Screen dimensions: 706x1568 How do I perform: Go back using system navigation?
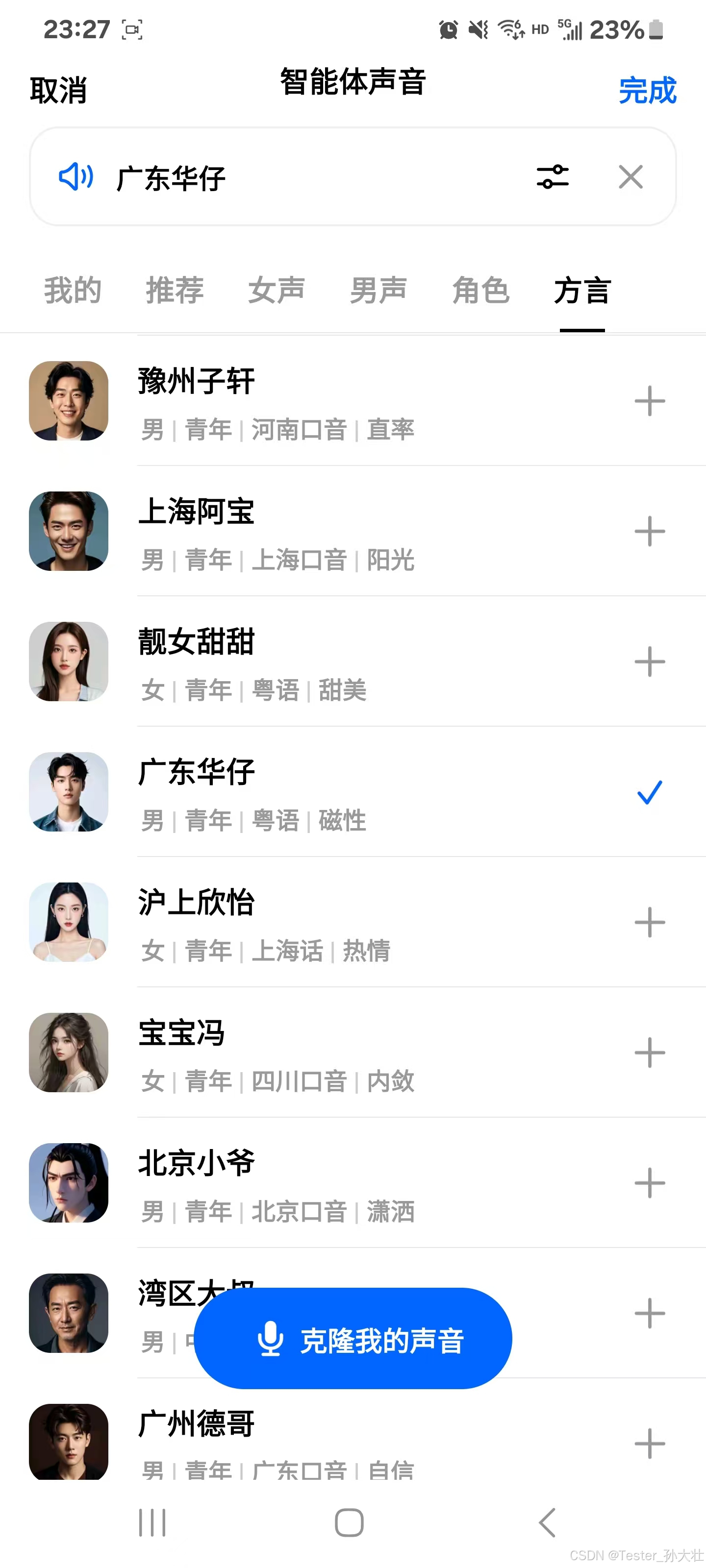point(547,1522)
